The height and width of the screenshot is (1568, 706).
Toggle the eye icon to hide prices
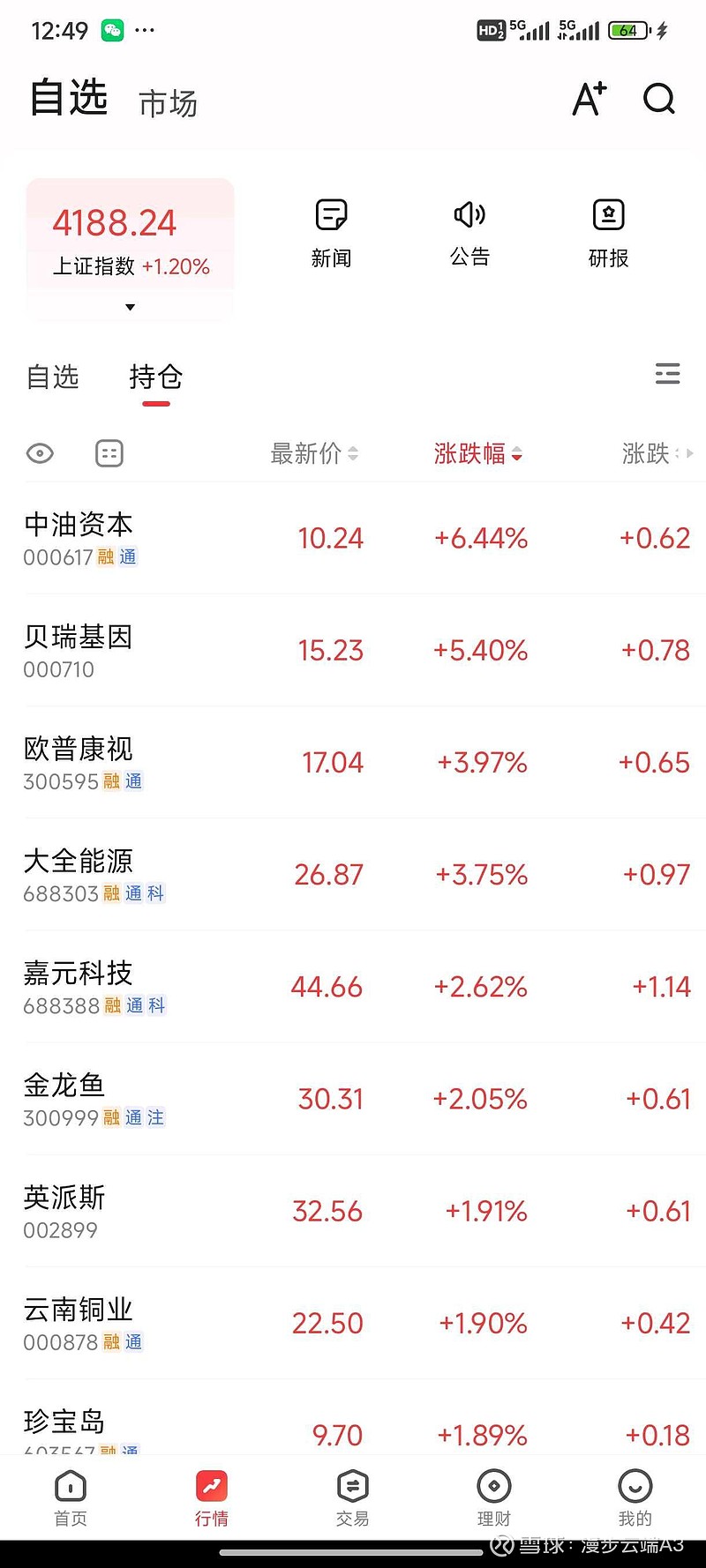pos(40,453)
